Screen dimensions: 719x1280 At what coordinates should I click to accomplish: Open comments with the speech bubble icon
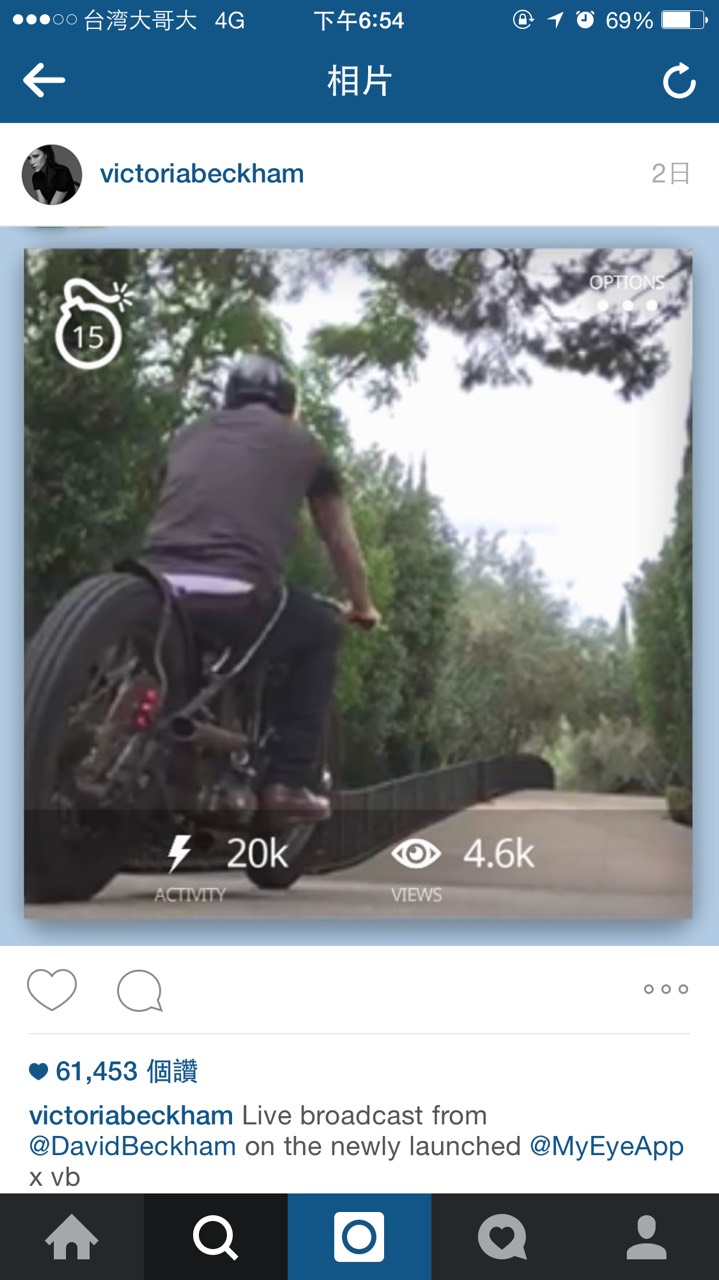point(139,991)
